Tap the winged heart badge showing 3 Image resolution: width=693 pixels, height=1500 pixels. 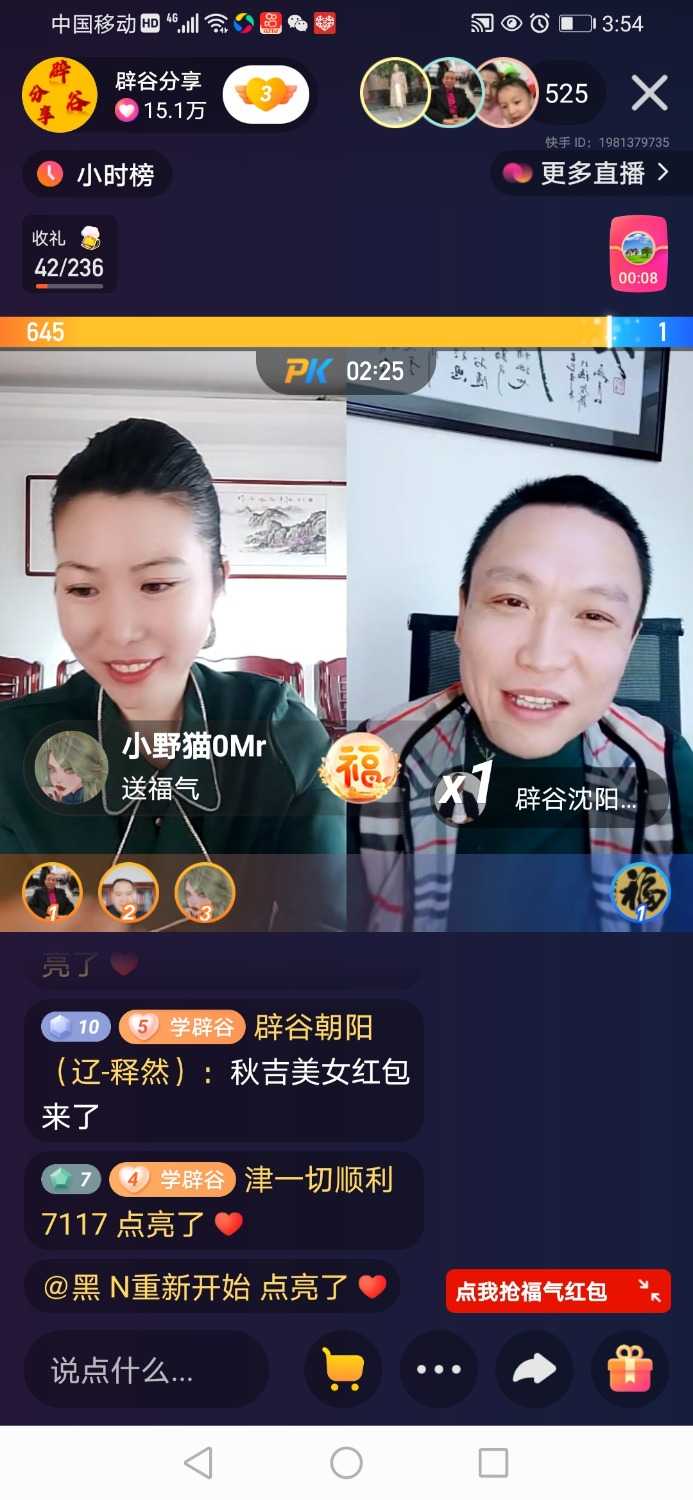point(265,95)
